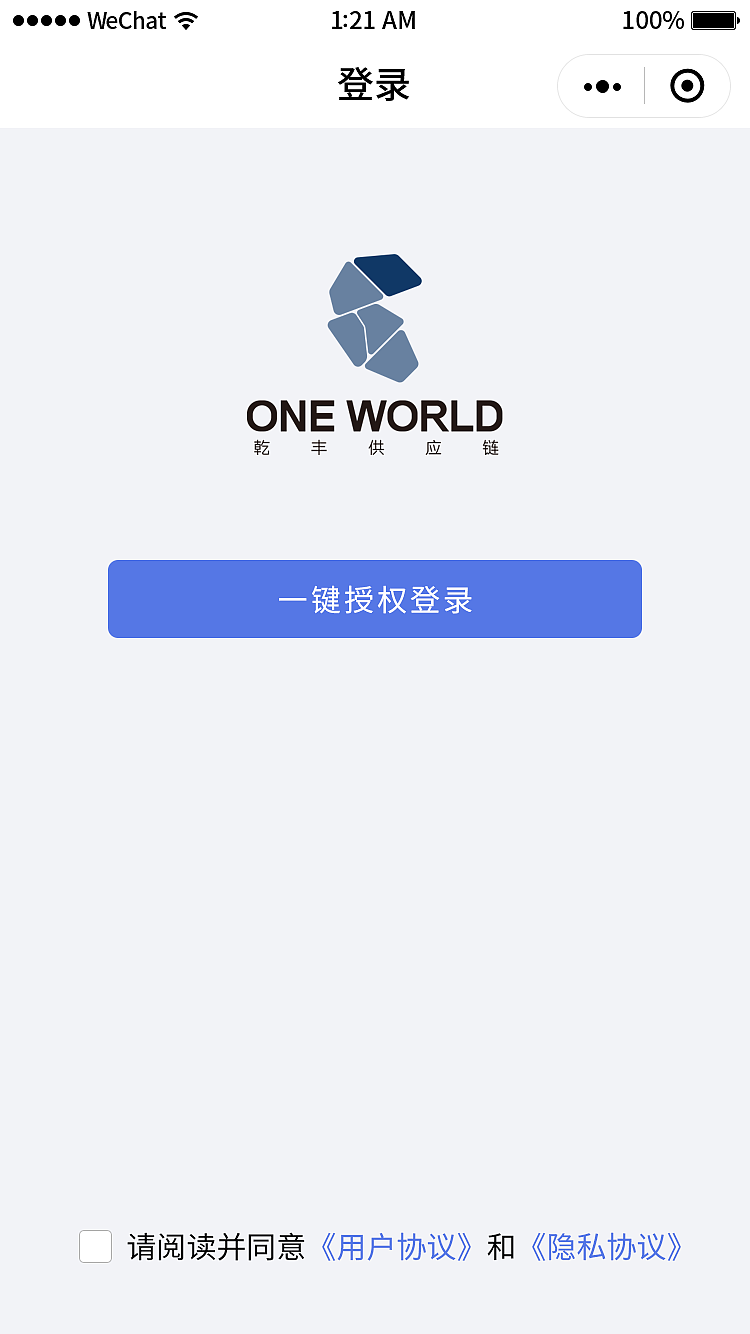Viewport: 750px width, 1334px height.
Task: Check the agreement consent checkbox
Action: pyautogui.click(x=95, y=1247)
